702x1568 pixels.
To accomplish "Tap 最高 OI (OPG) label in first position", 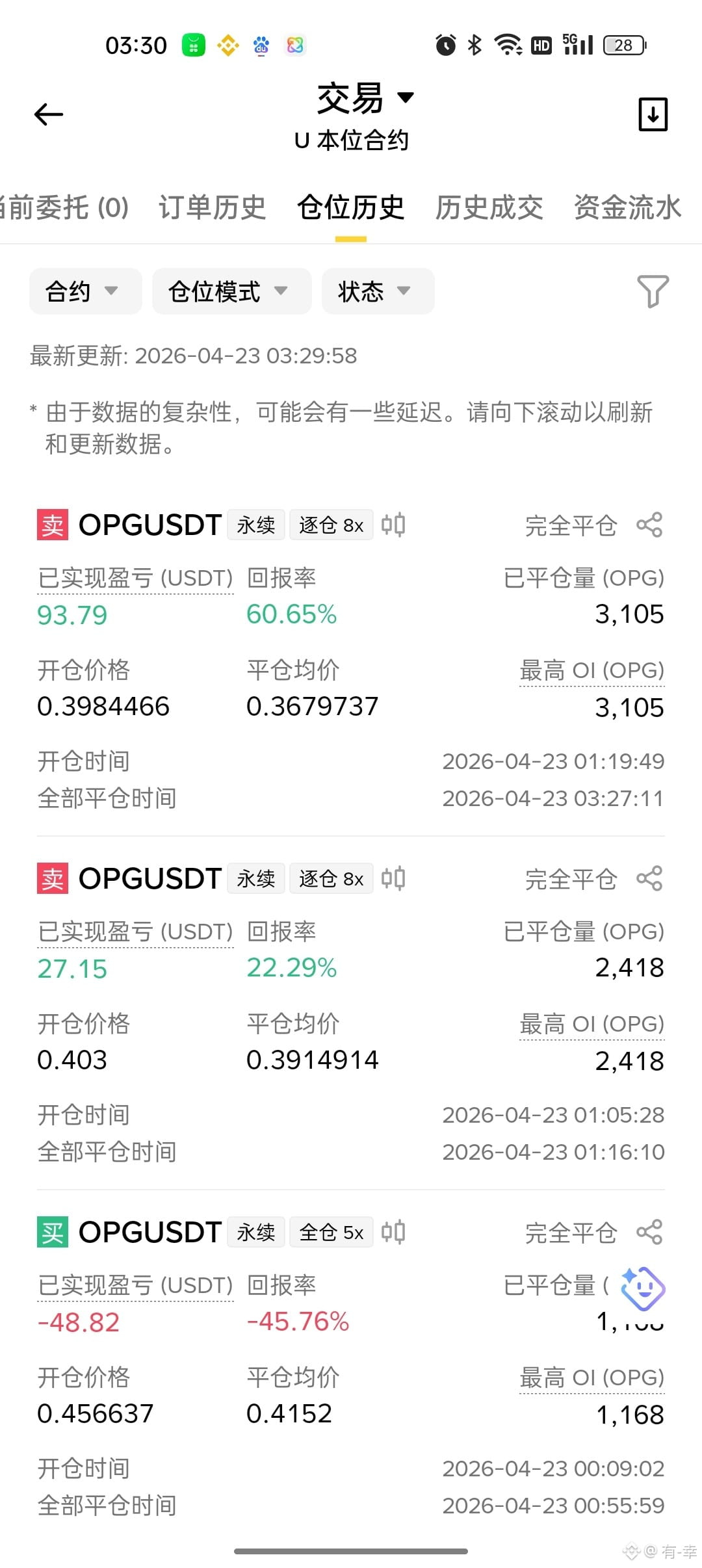I will pos(591,670).
